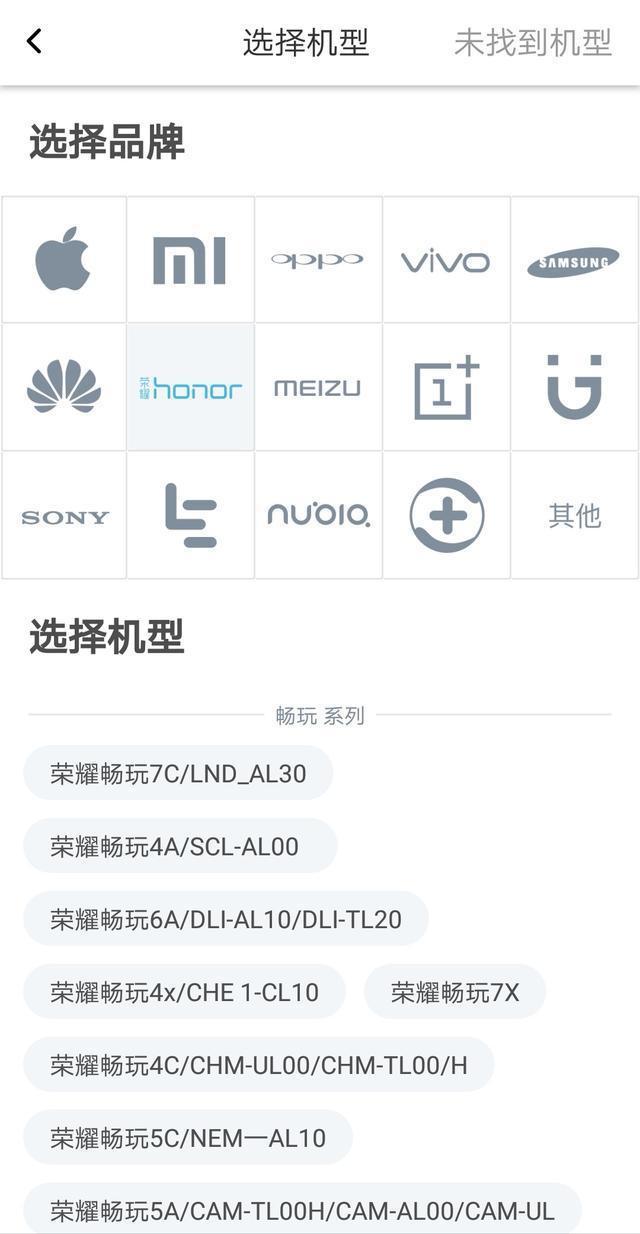Choose the Xiaomi MI brand
640x1234 pixels.
pyautogui.click(x=190, y=260)
